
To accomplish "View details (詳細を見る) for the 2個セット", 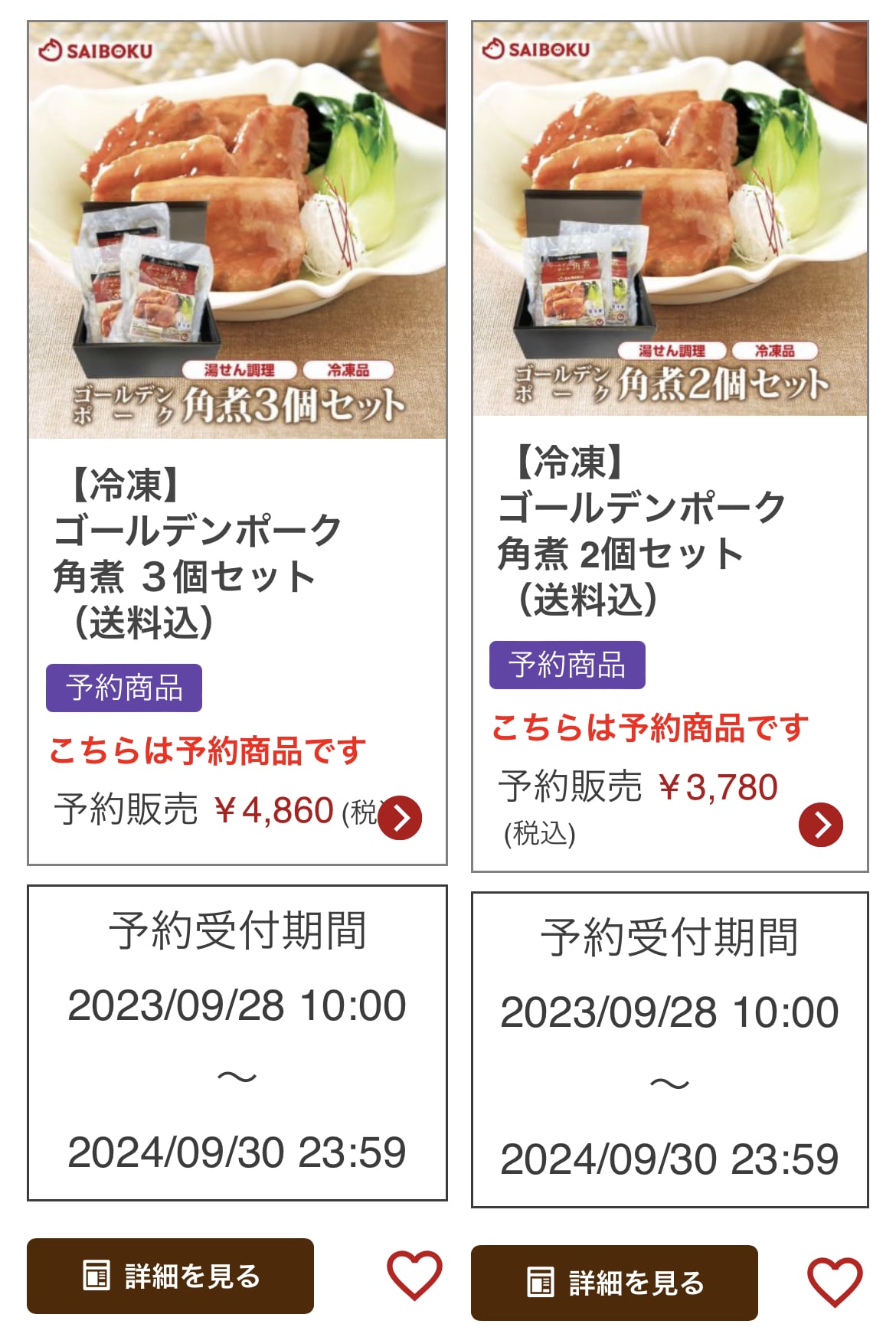I will pos(613,1283).
